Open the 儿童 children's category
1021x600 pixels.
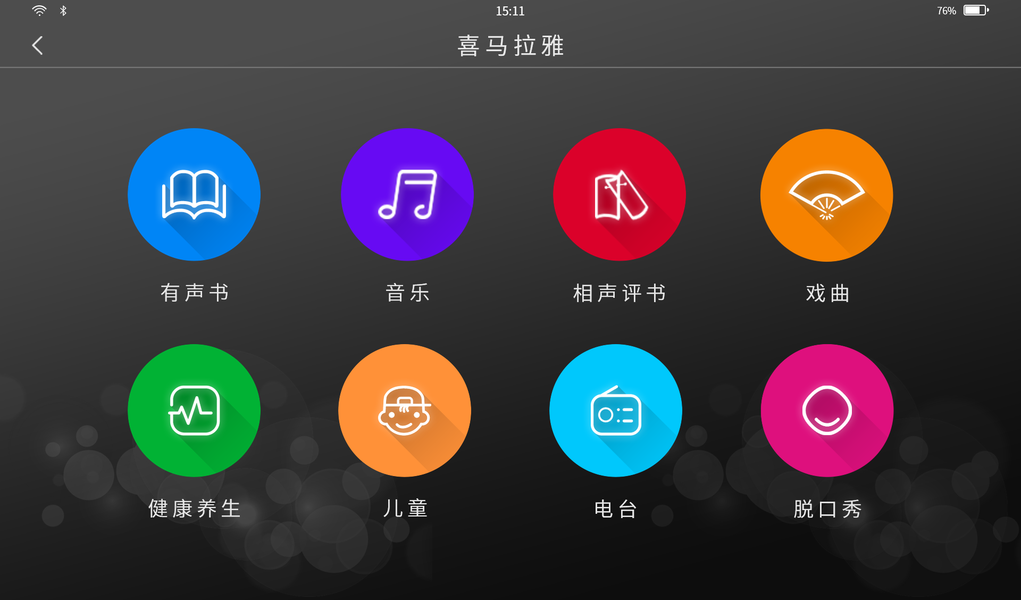pos(405,410)
